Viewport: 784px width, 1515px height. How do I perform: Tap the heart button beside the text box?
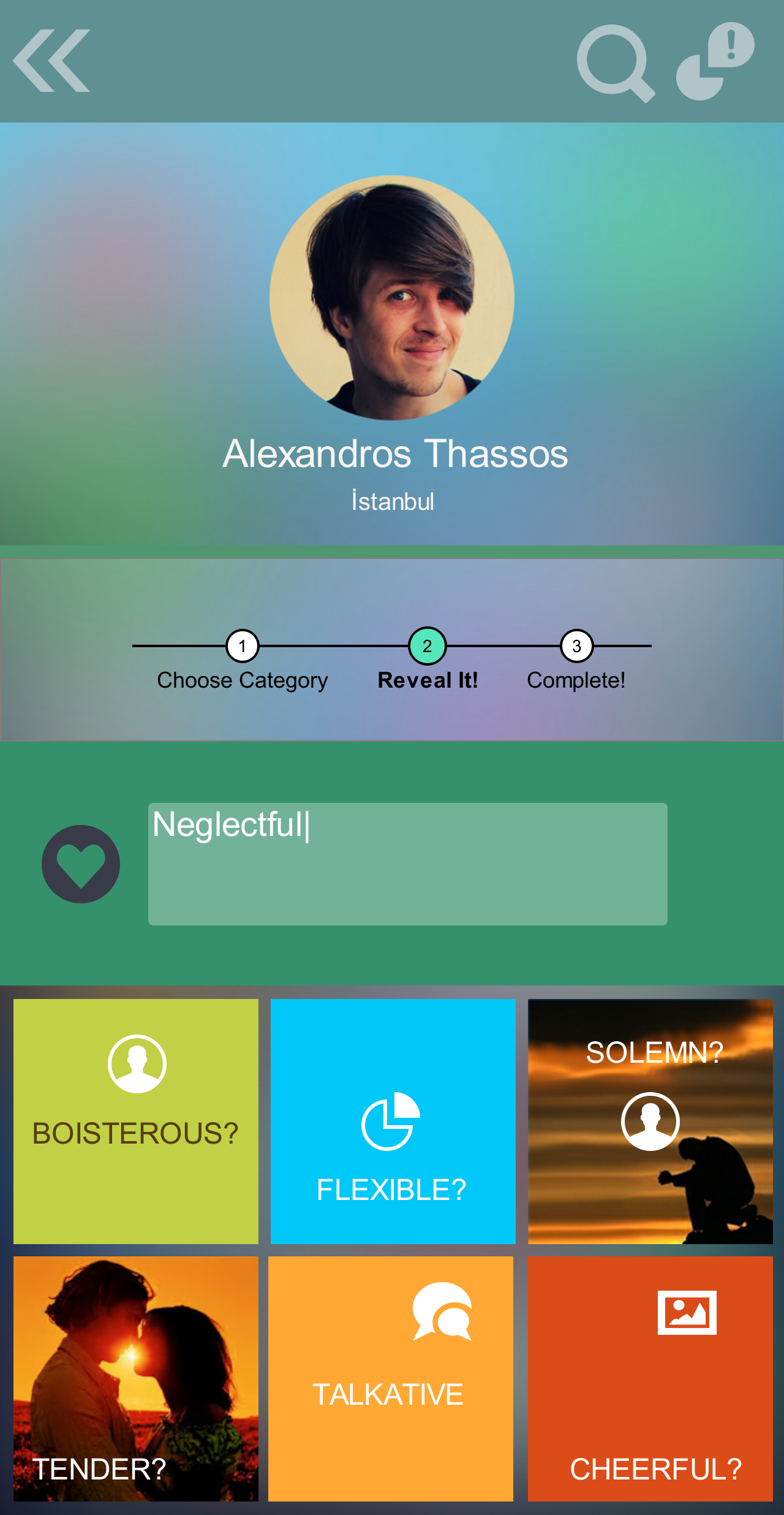pyautogui.click(x=81, y=864)
